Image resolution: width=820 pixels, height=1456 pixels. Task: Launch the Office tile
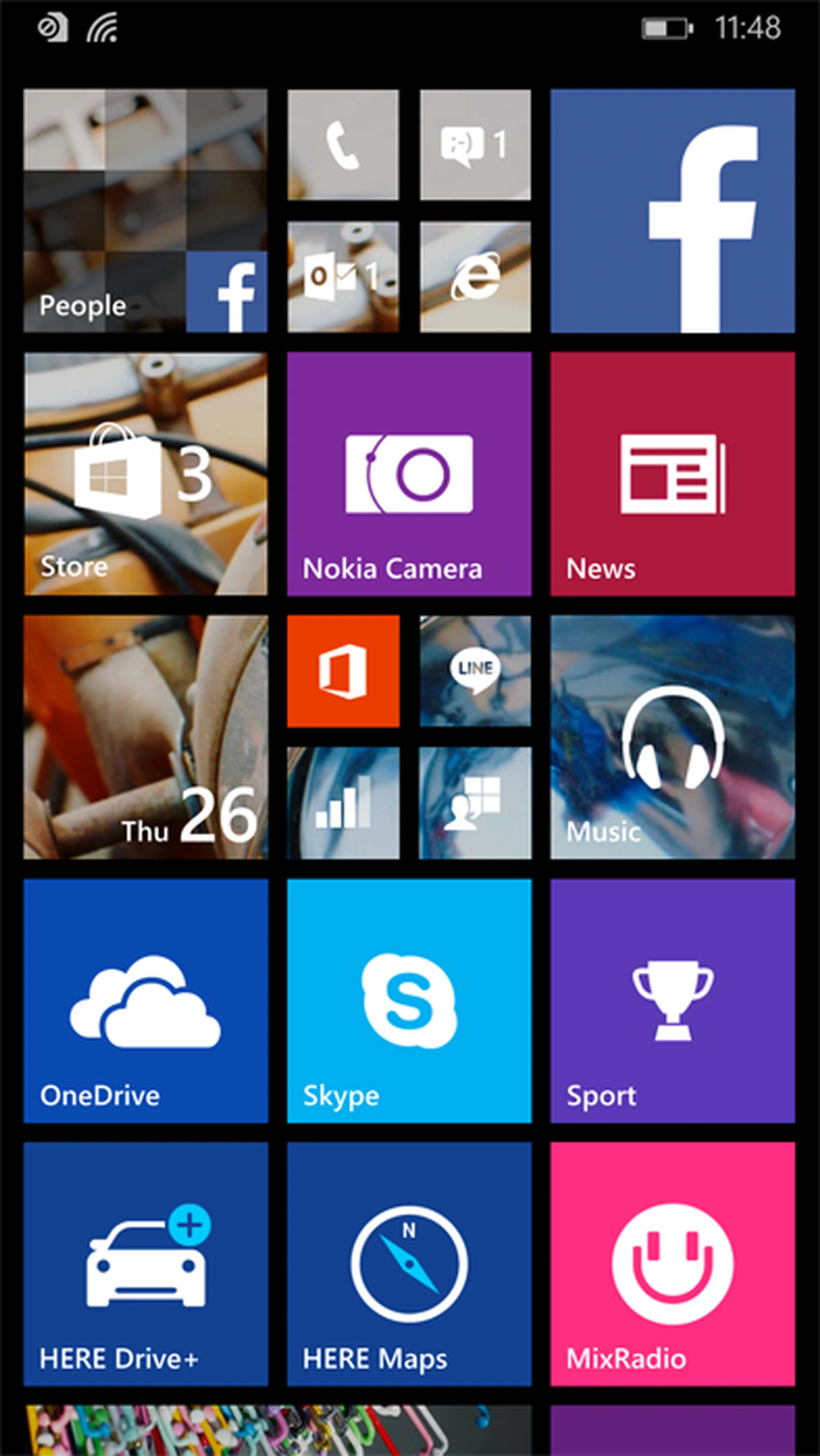[343, 671]
